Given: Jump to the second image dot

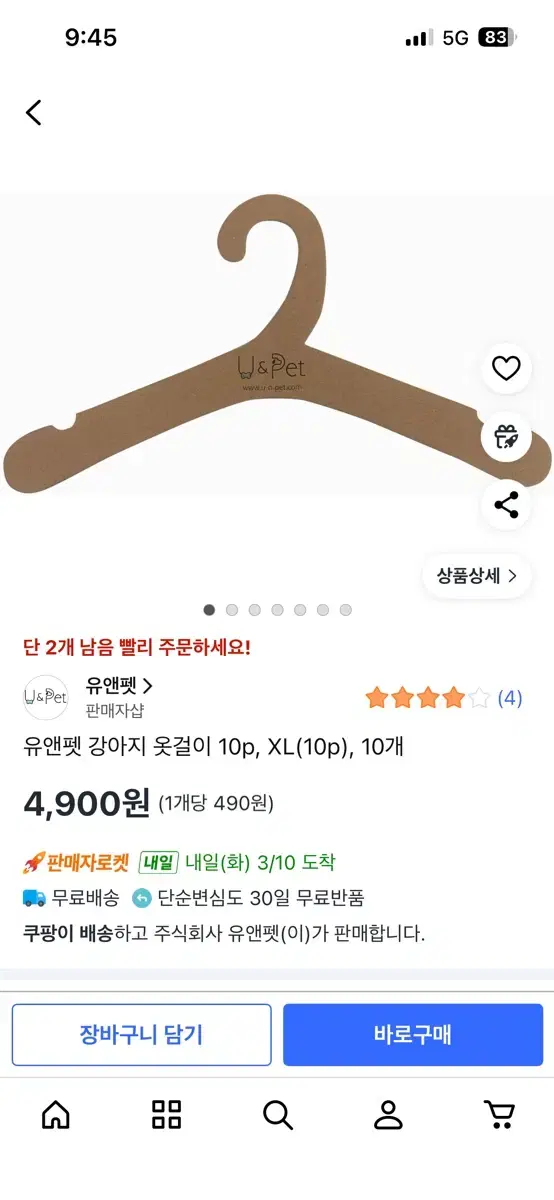Looking at the screenshot, I should pos(232,609).
